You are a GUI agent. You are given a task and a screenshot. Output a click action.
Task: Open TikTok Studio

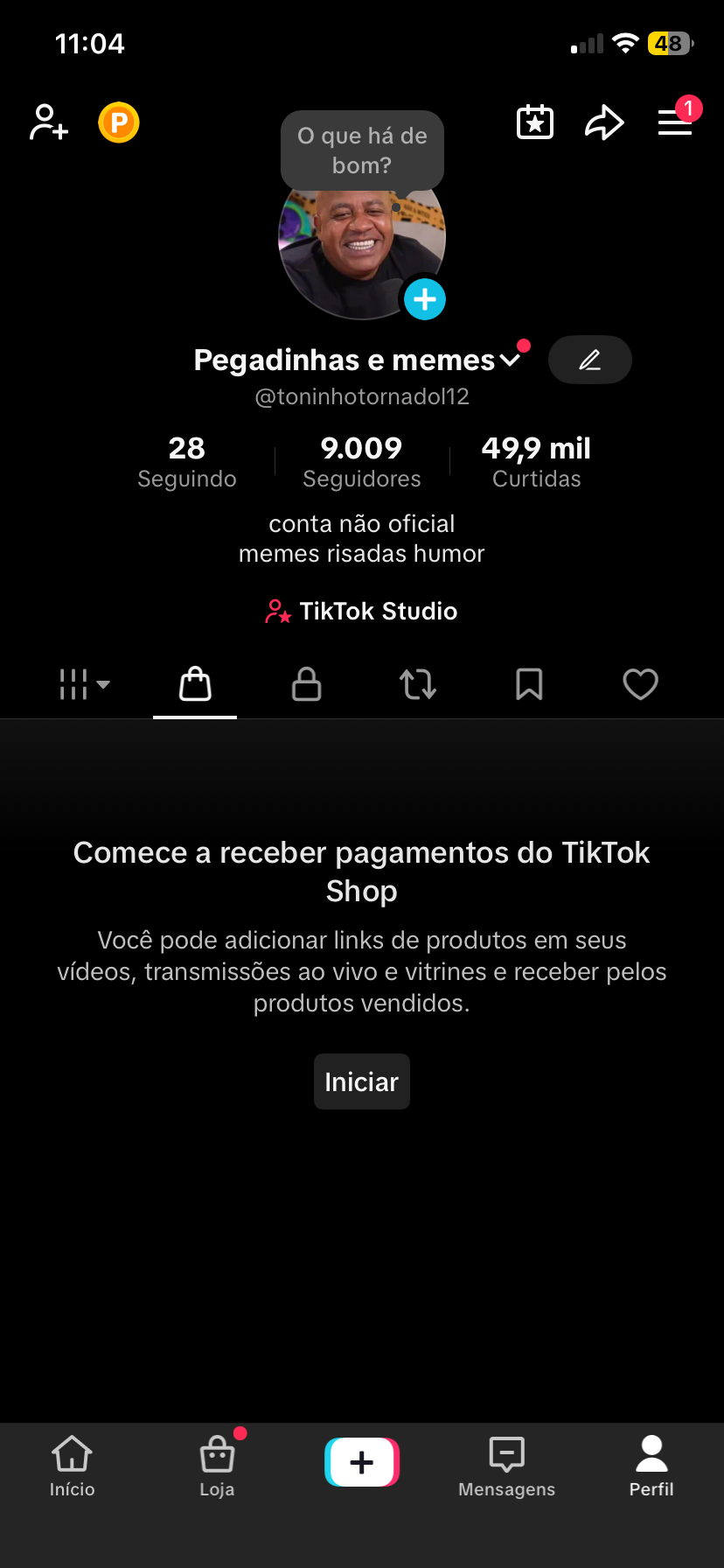[x=361, y=611]
